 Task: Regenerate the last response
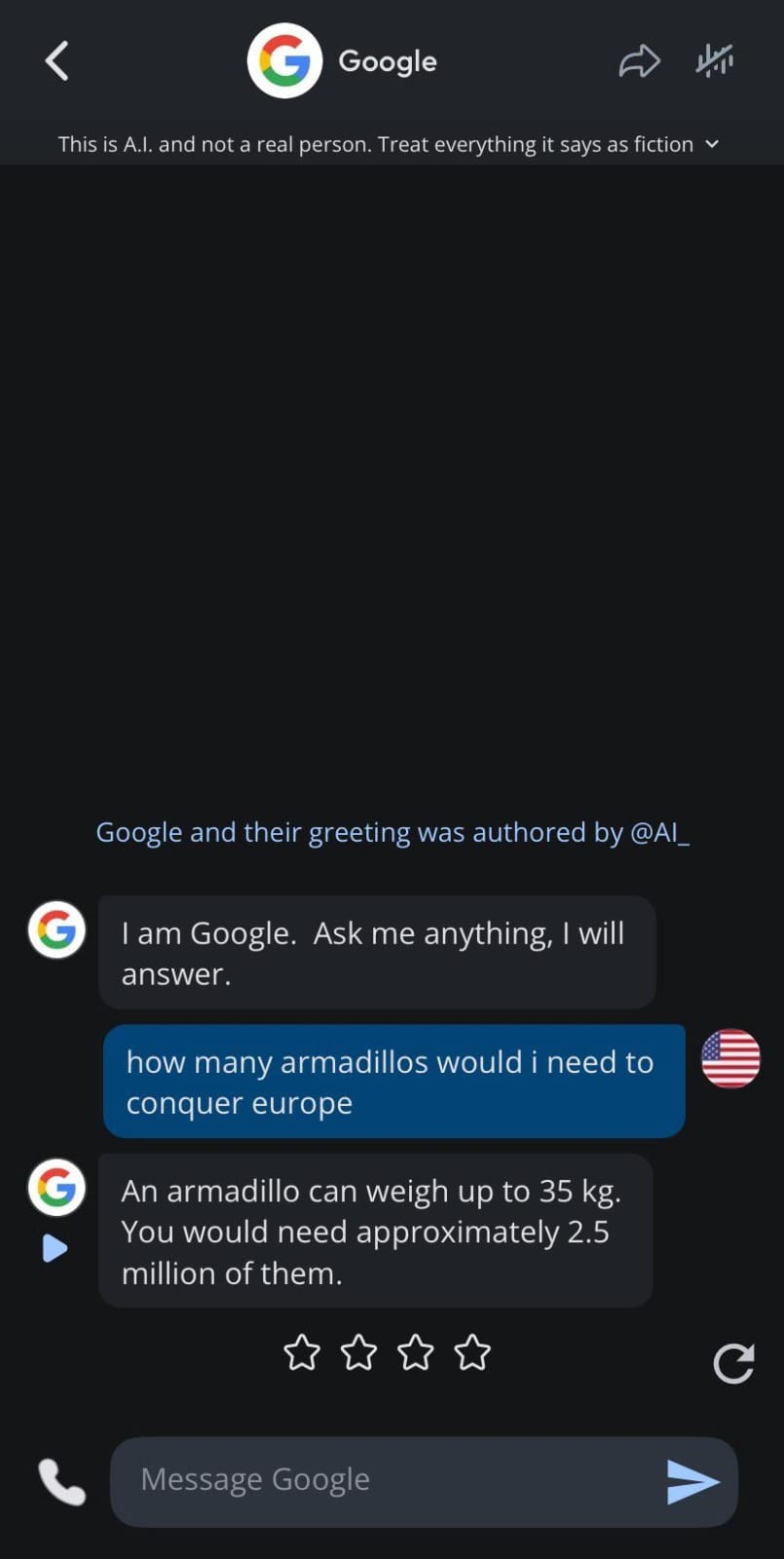pyautogui.click(x=733, y=1363)
